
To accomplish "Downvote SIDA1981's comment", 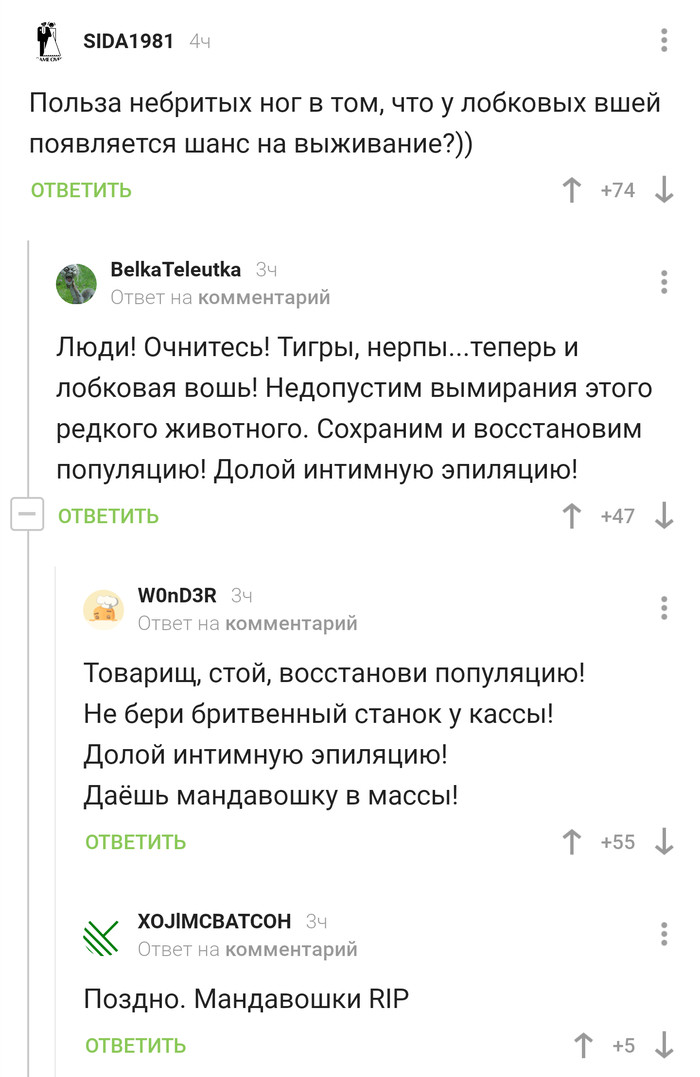I will pos(664,190).
